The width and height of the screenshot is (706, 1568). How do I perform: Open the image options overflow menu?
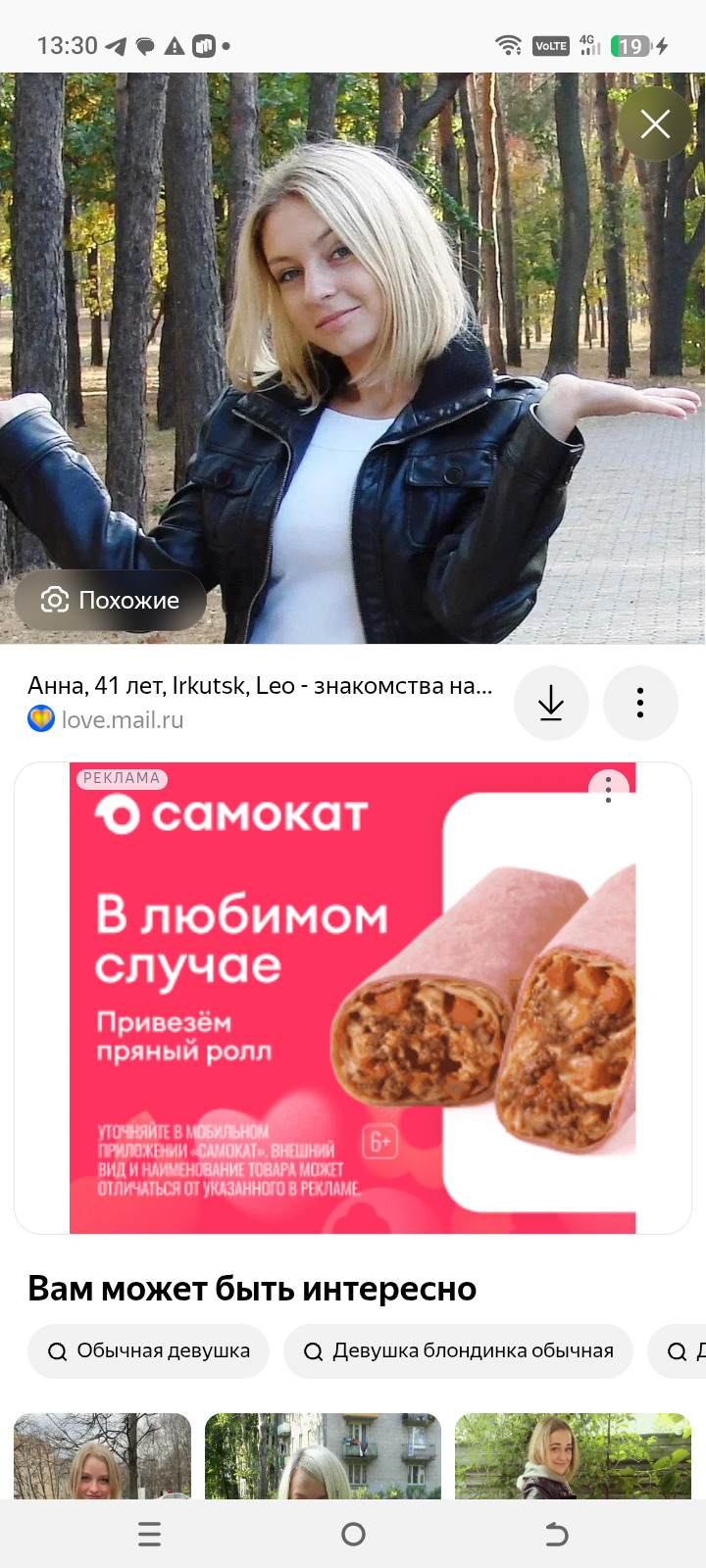(x=640, y=703)
